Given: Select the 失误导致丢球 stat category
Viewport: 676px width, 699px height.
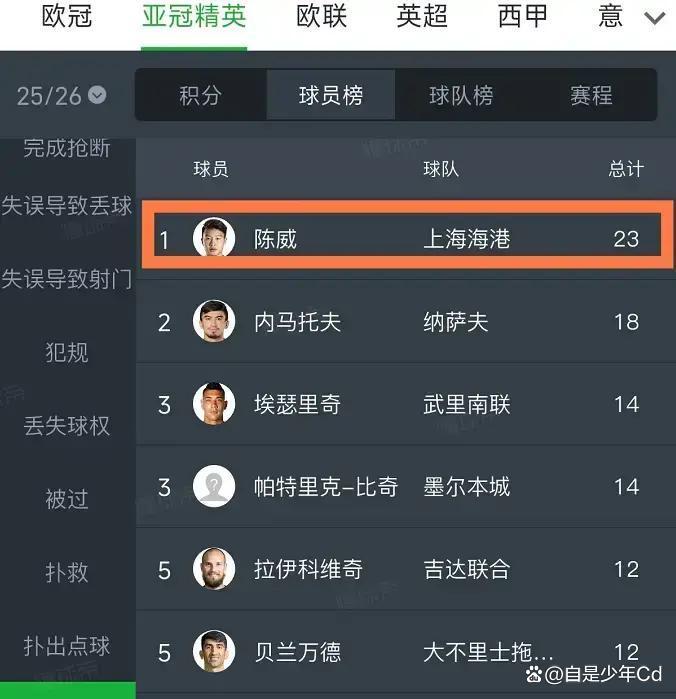Looking at the screenshot, I should pos(67,206).
